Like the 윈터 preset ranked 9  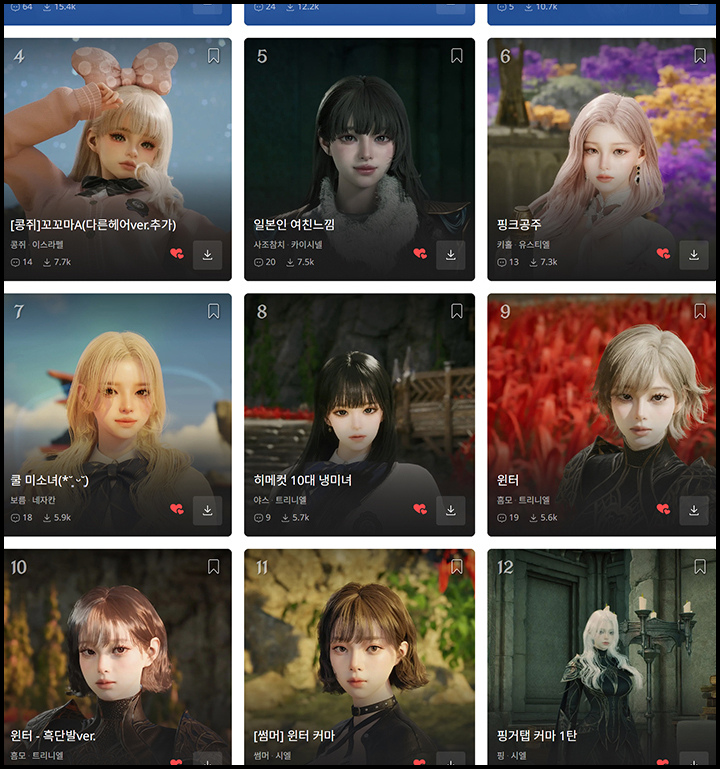663,509
